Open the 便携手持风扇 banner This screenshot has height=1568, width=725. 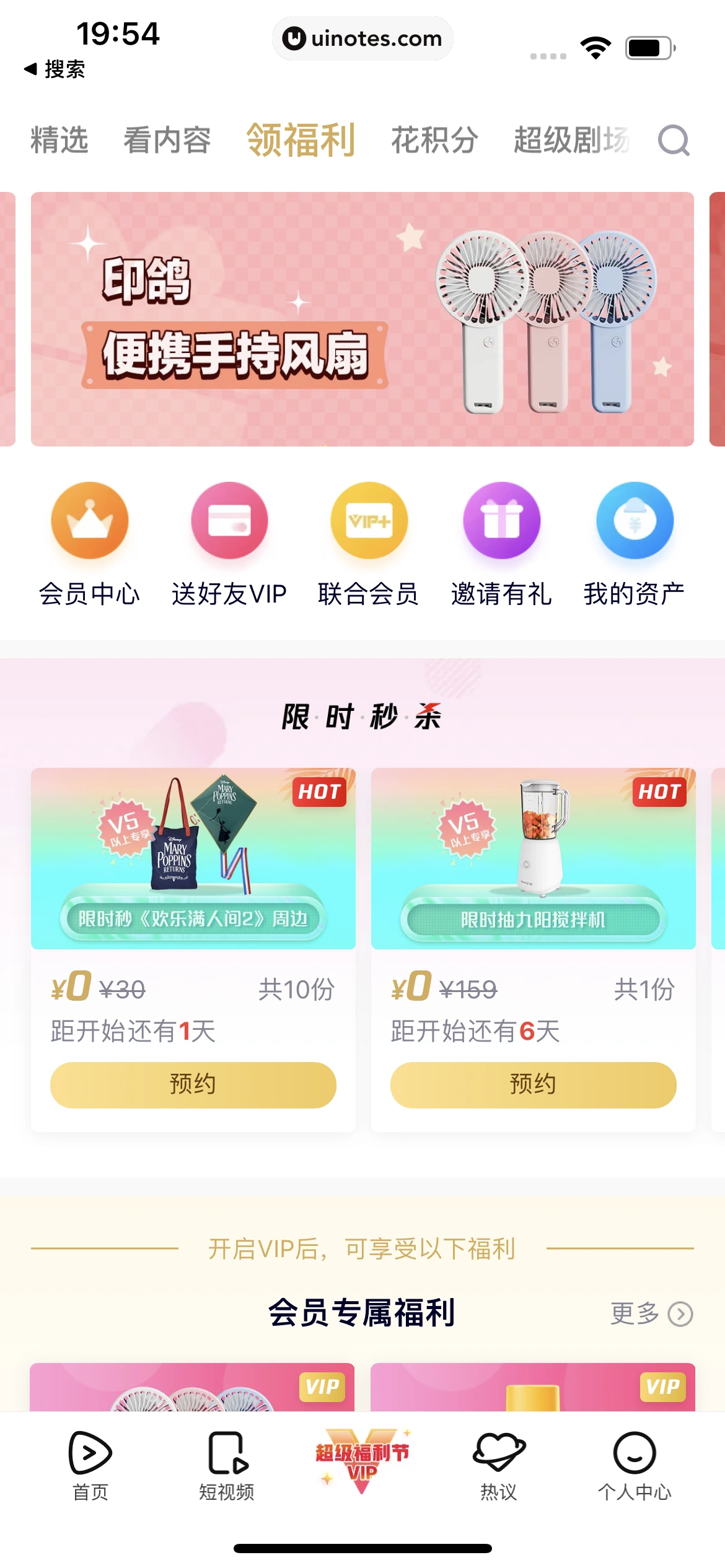pos(362,318)
